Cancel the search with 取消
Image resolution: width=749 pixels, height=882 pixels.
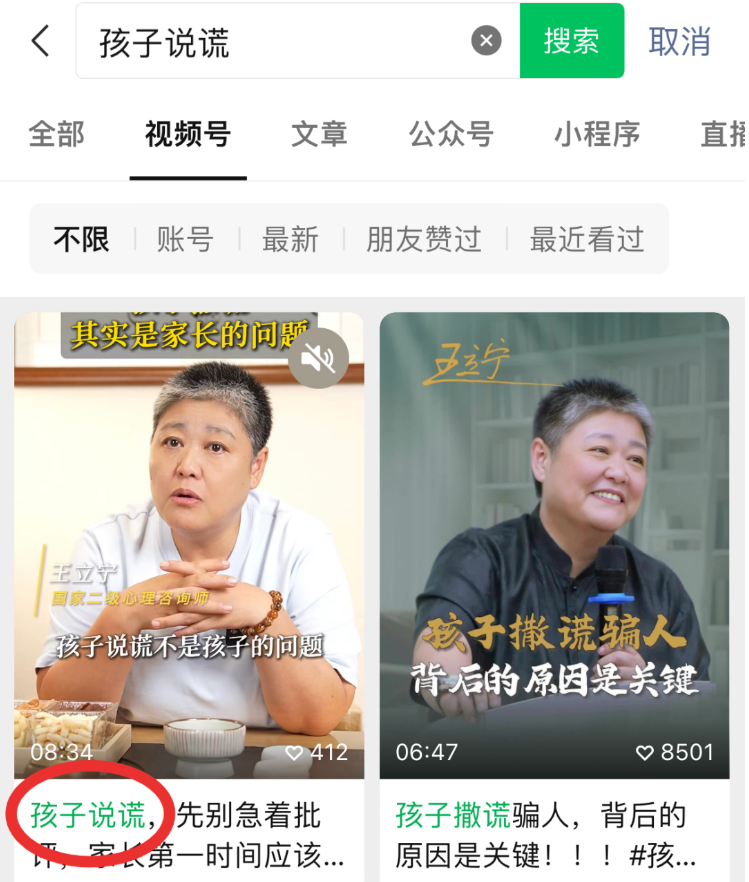click(680, 42)
